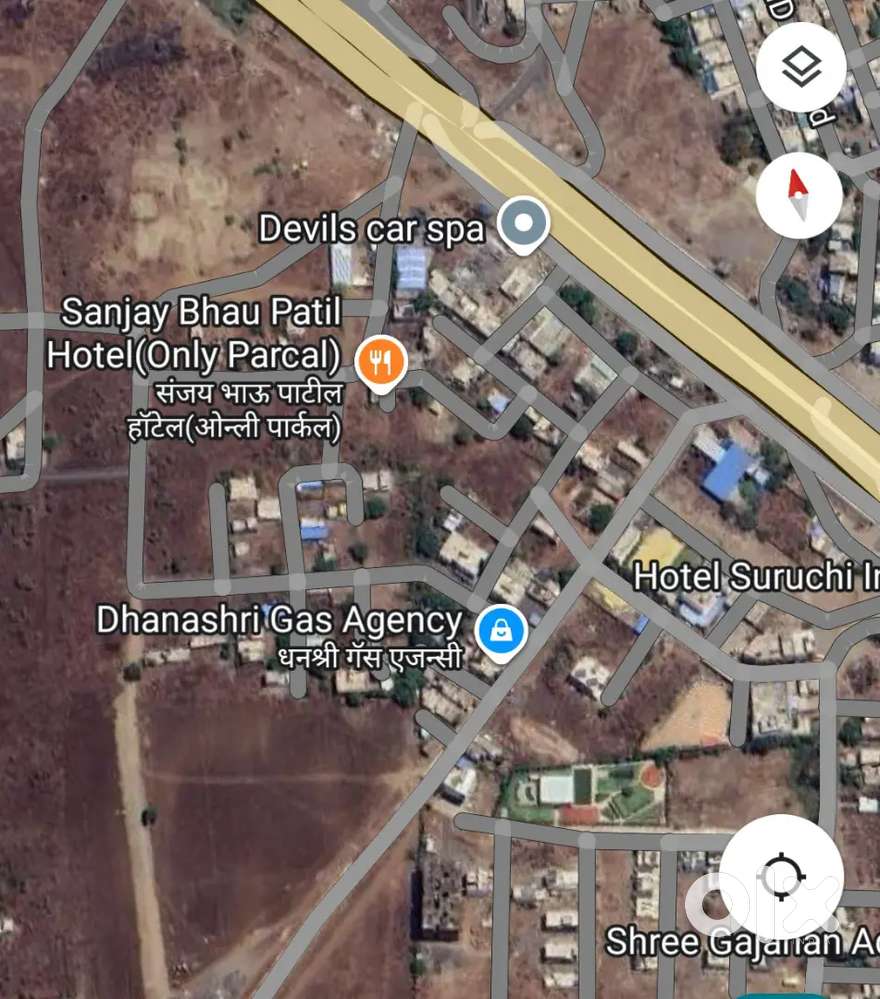Open the map layers selector
The image size is (880, 999).
(x=801, y=67)
